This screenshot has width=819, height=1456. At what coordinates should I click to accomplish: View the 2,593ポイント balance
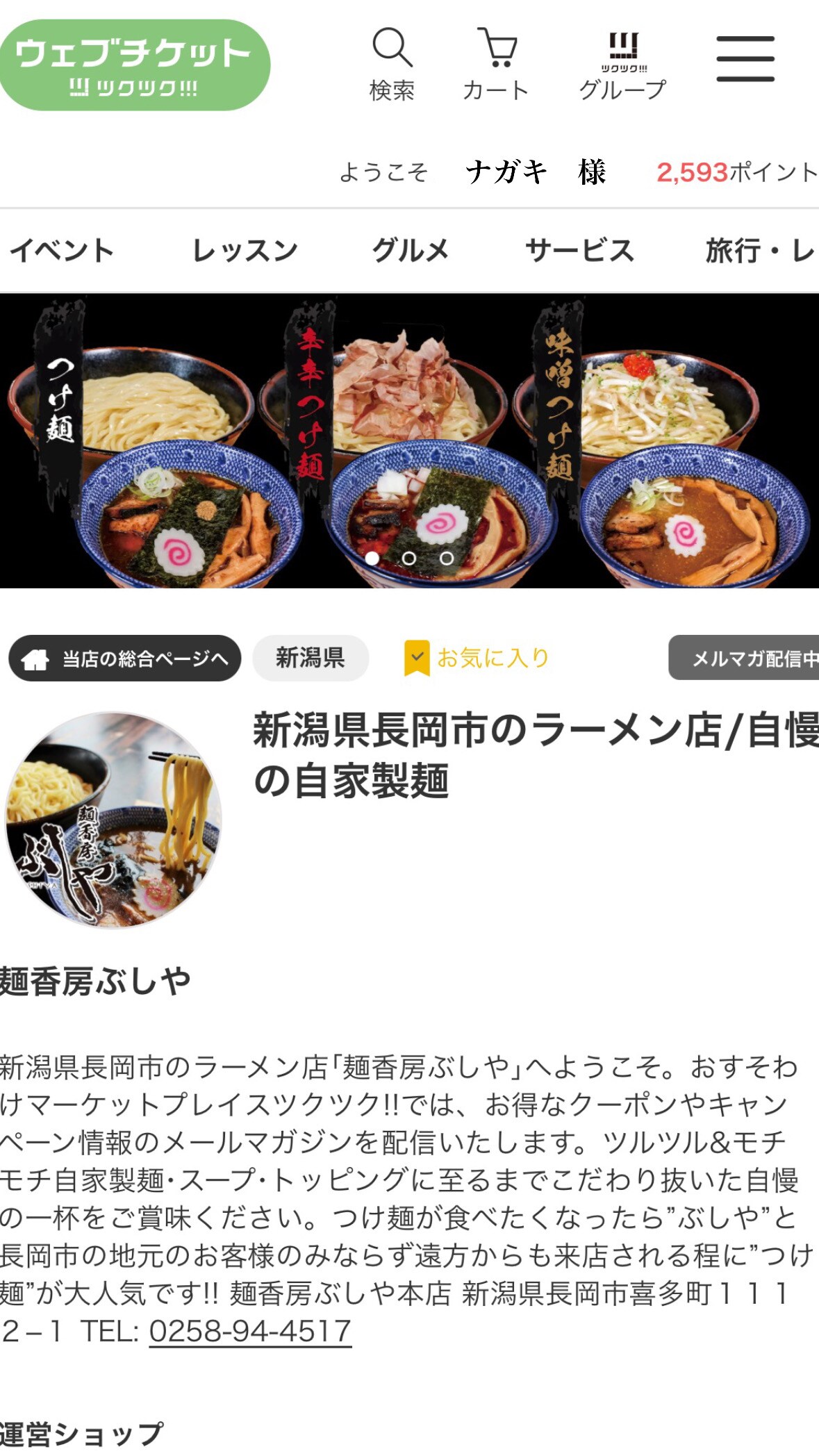point(736,172)
